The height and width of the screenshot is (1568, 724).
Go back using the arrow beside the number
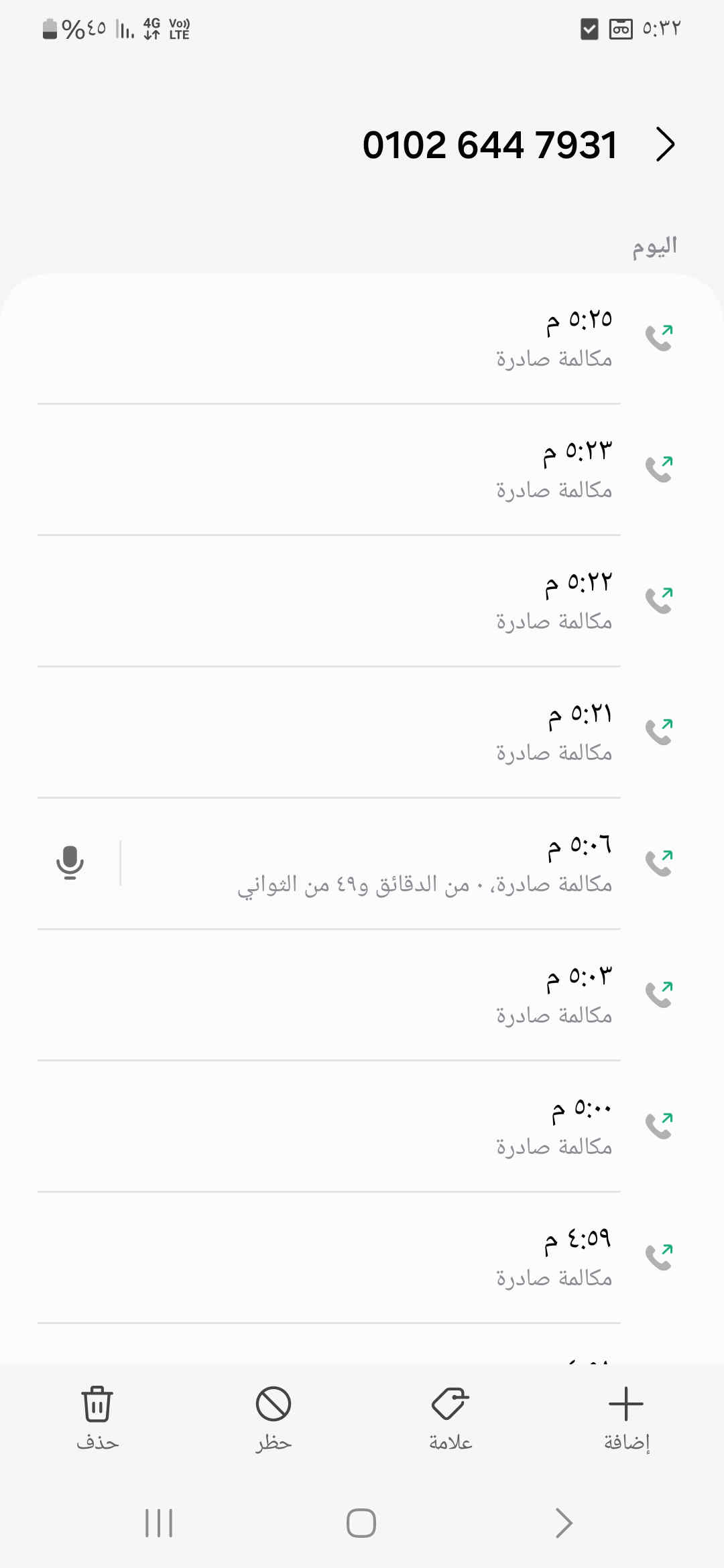point(664,145)
